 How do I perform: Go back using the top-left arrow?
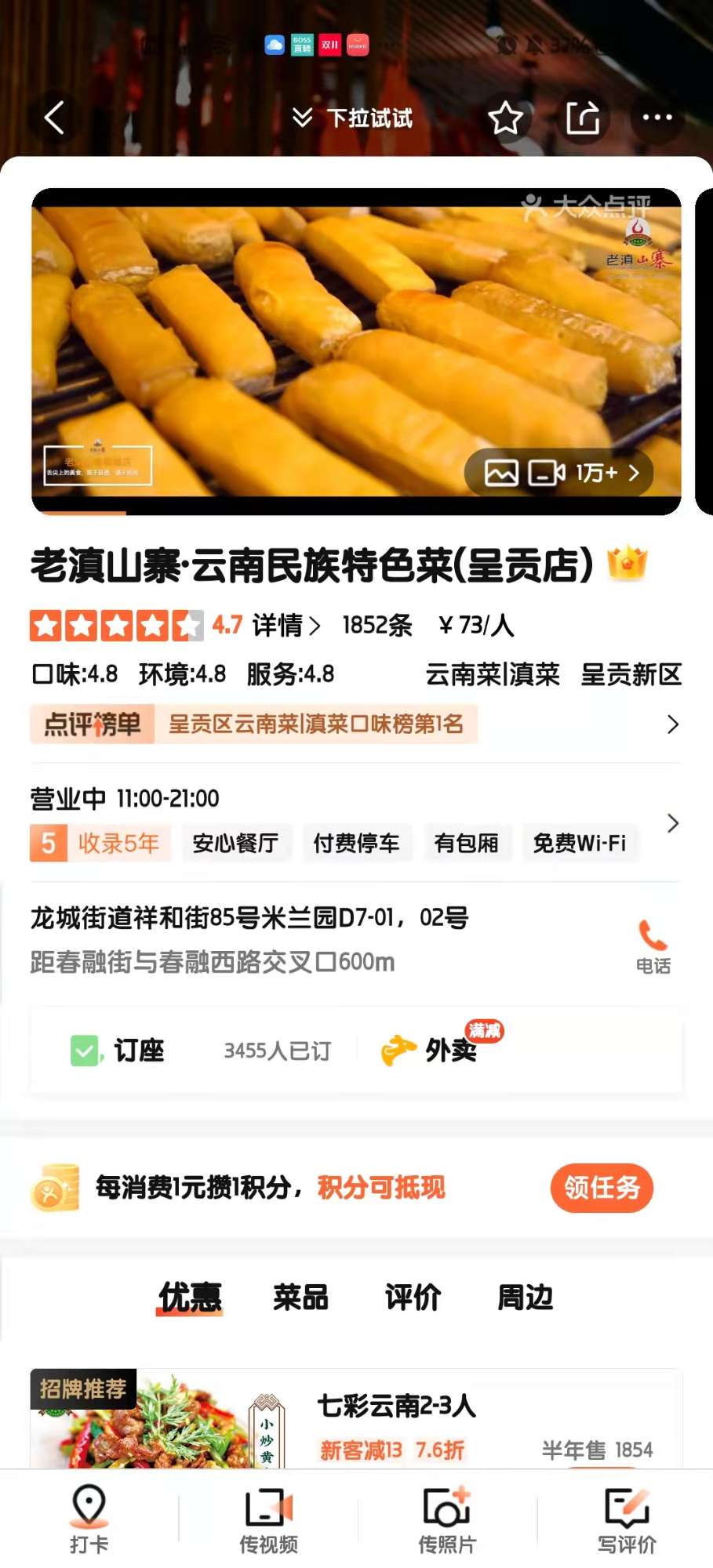point(53,118)
